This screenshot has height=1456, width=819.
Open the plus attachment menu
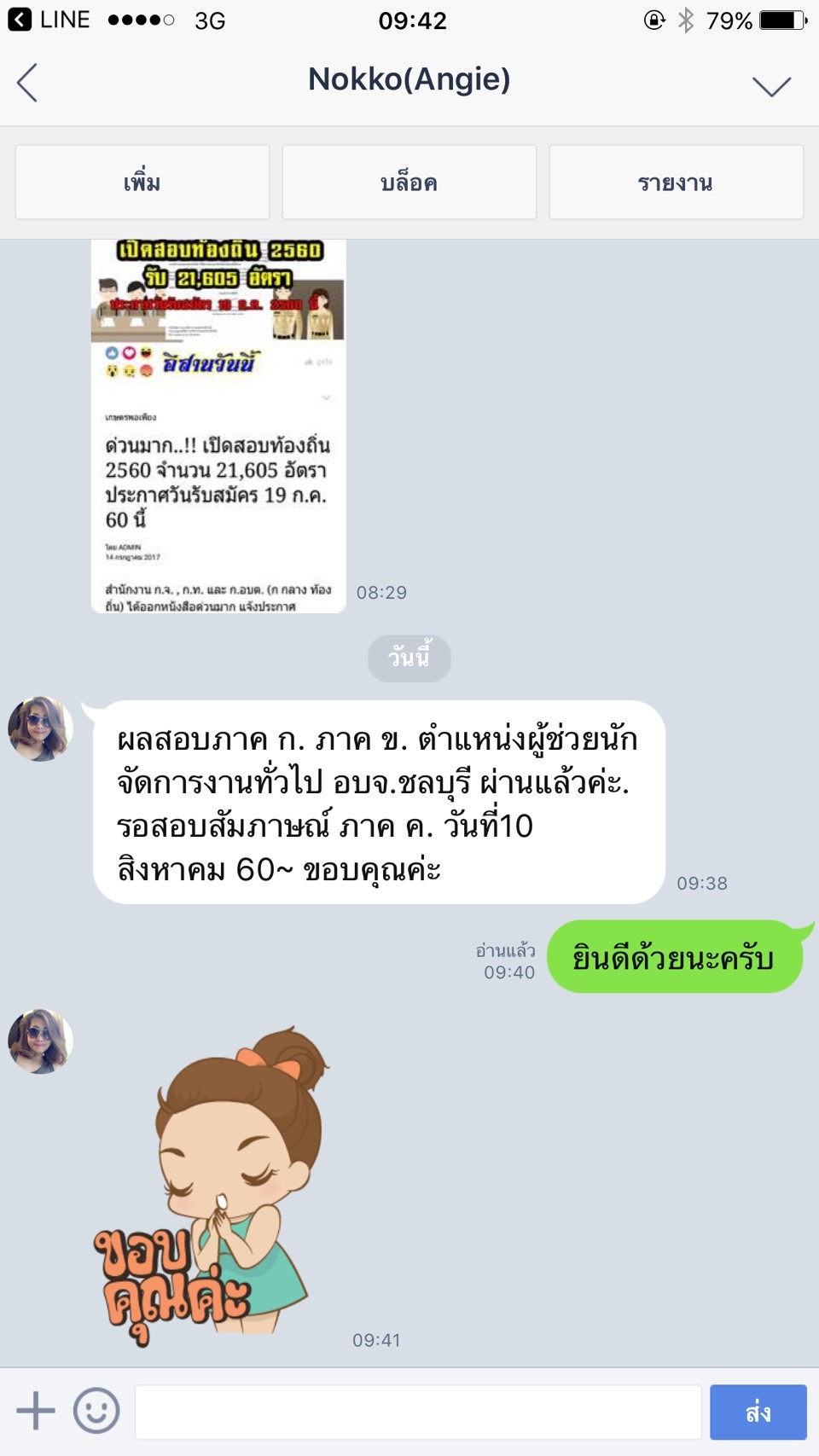pos(36,1411)
